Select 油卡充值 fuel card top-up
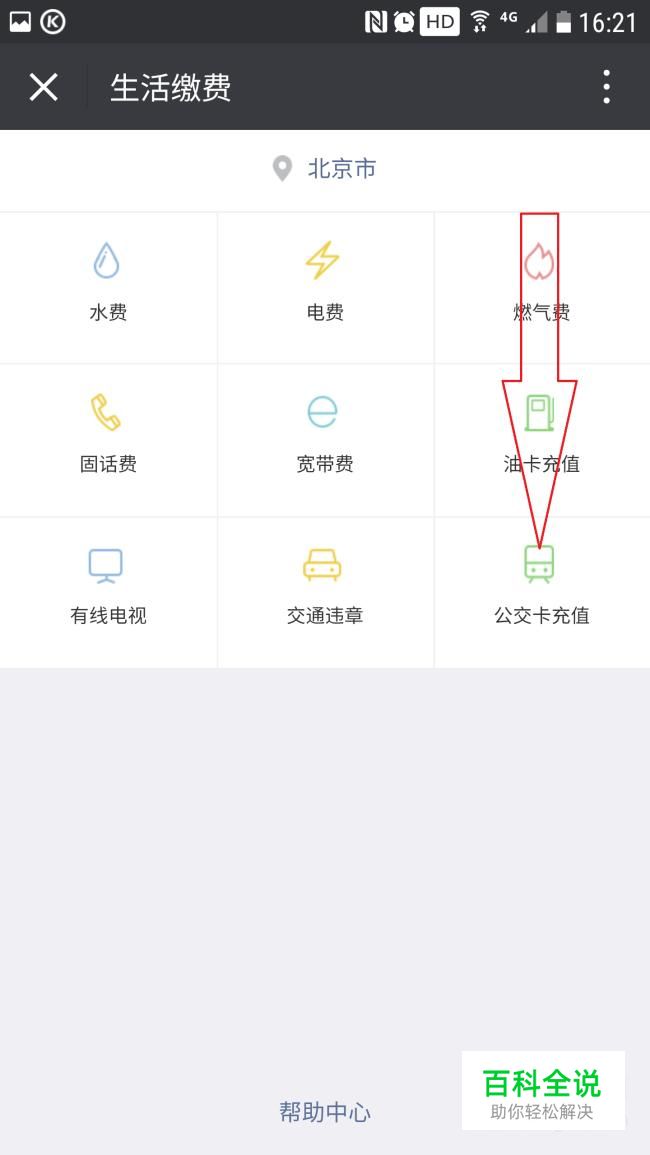 click(542, 440)
